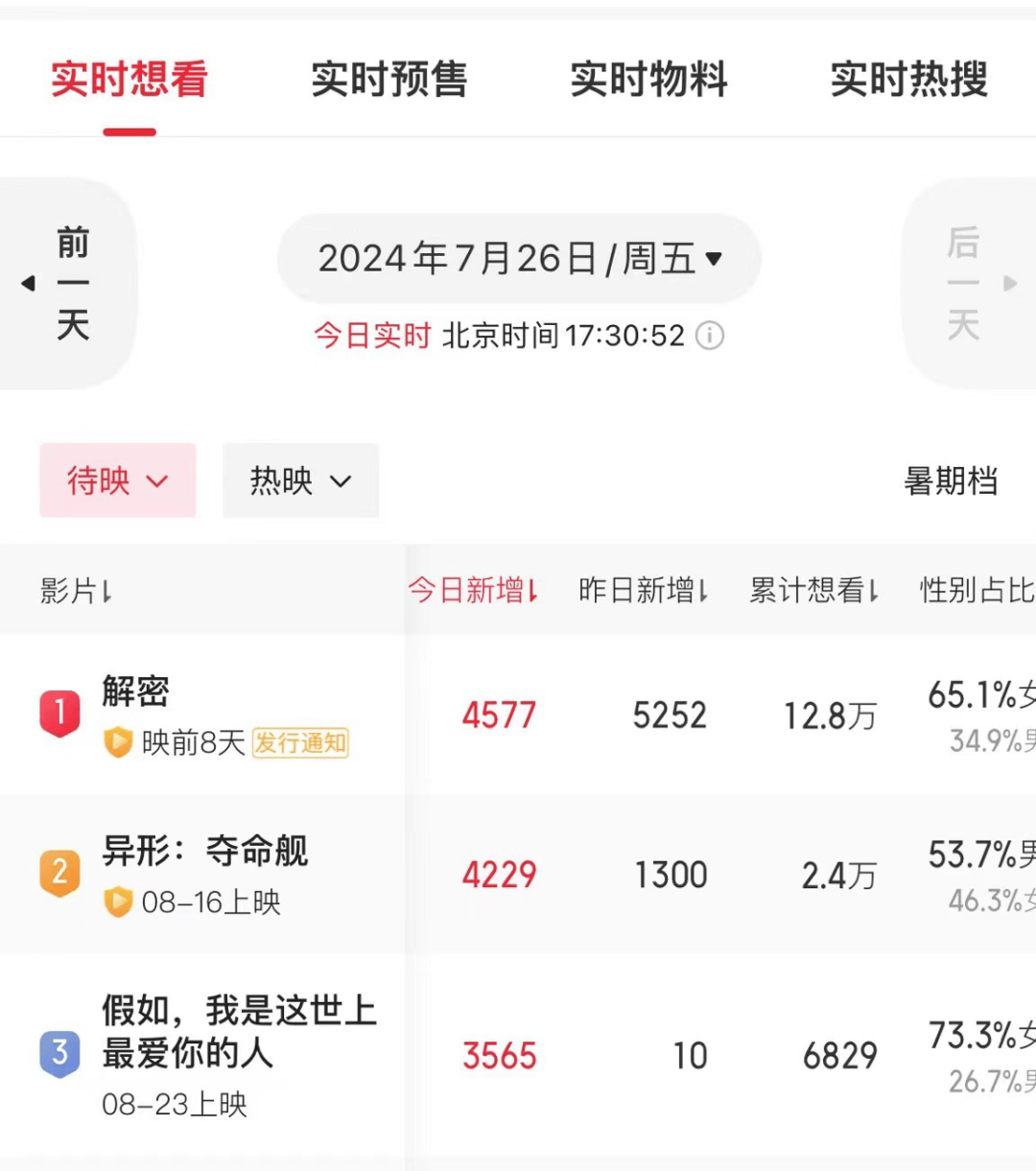This screenshot has width=1036, height=1171.
Task: Expand the 待映 filter dropdown
Action: (117, 480)
